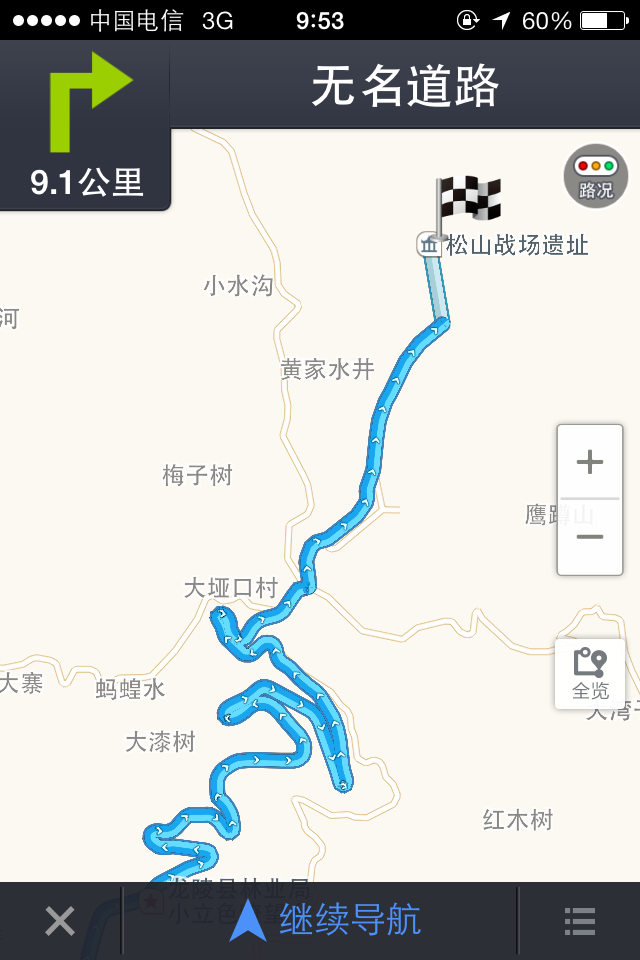Tap the 松山战场遗址 destination marker

[x=432, y=243]
